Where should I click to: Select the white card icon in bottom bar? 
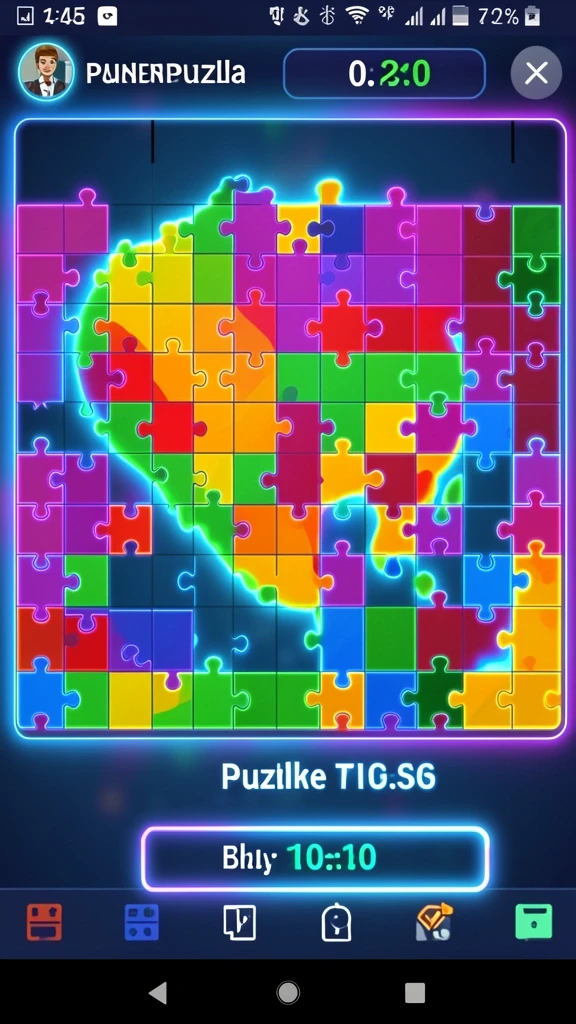tap(239, 922)
